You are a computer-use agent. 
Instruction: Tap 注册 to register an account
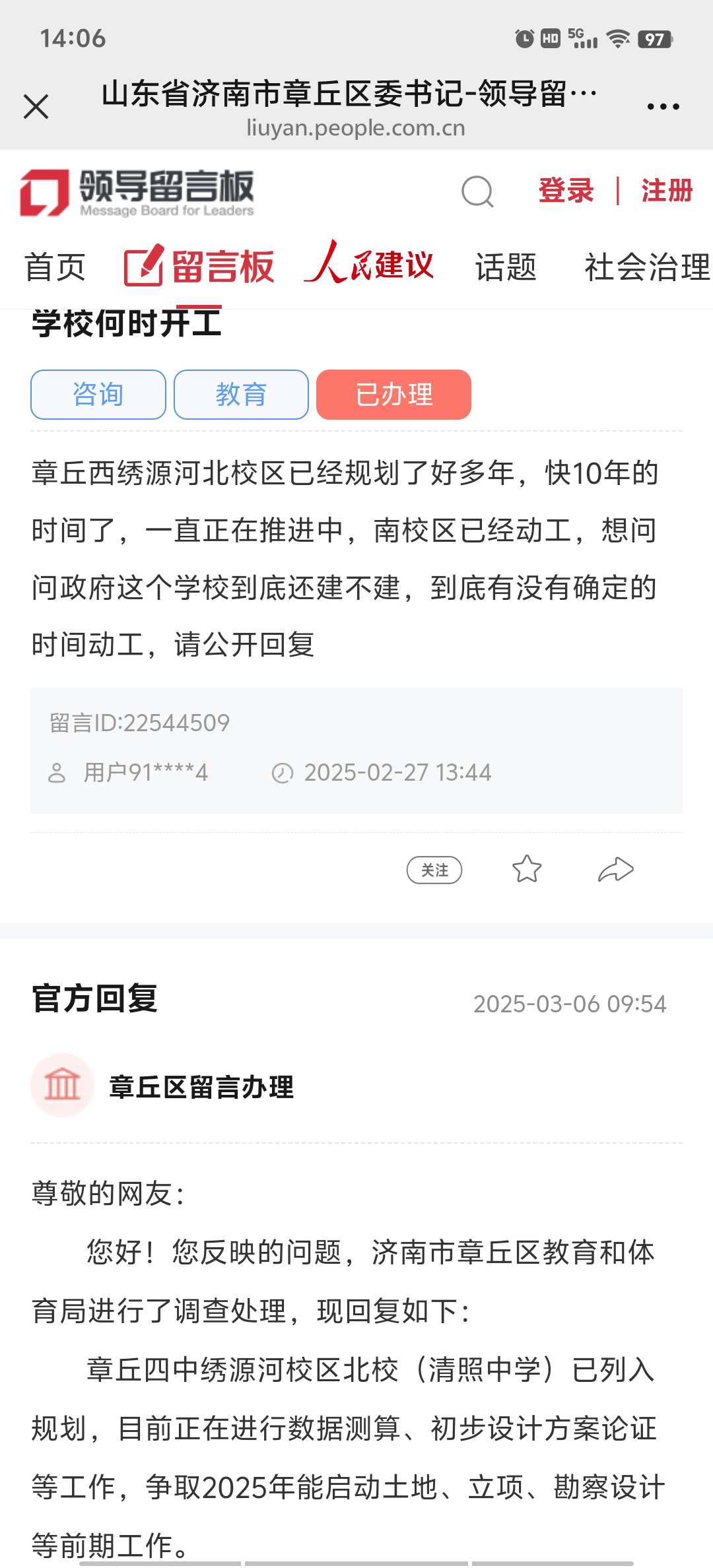click(667, 191)
